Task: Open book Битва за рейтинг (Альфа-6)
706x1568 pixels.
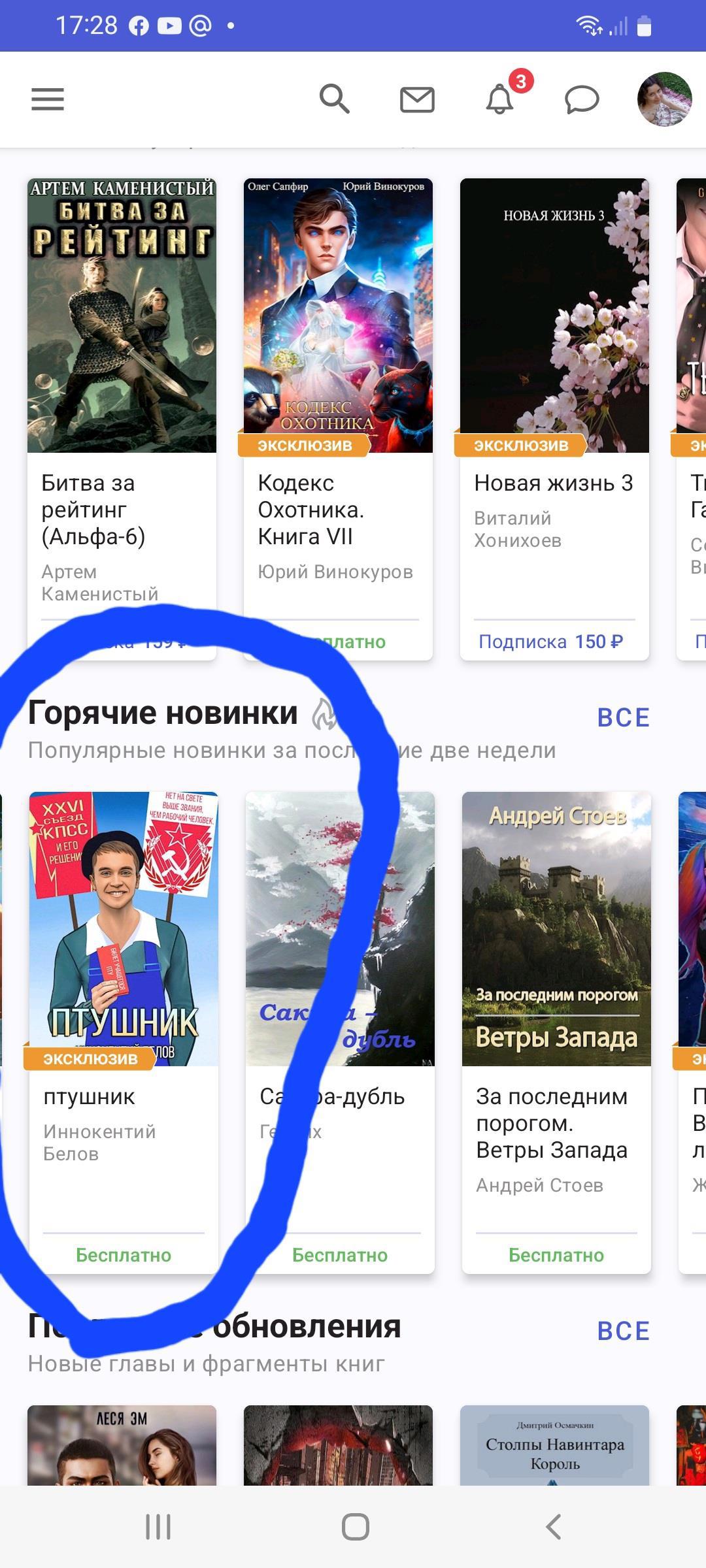Action: (x=122, y=316)
